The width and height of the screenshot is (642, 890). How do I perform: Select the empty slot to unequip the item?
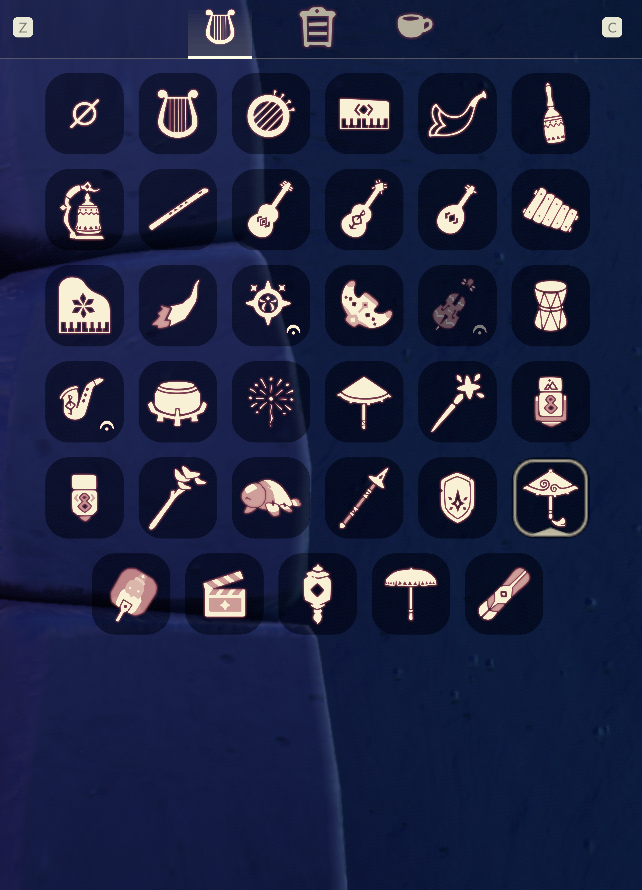[x=84, y=114]
